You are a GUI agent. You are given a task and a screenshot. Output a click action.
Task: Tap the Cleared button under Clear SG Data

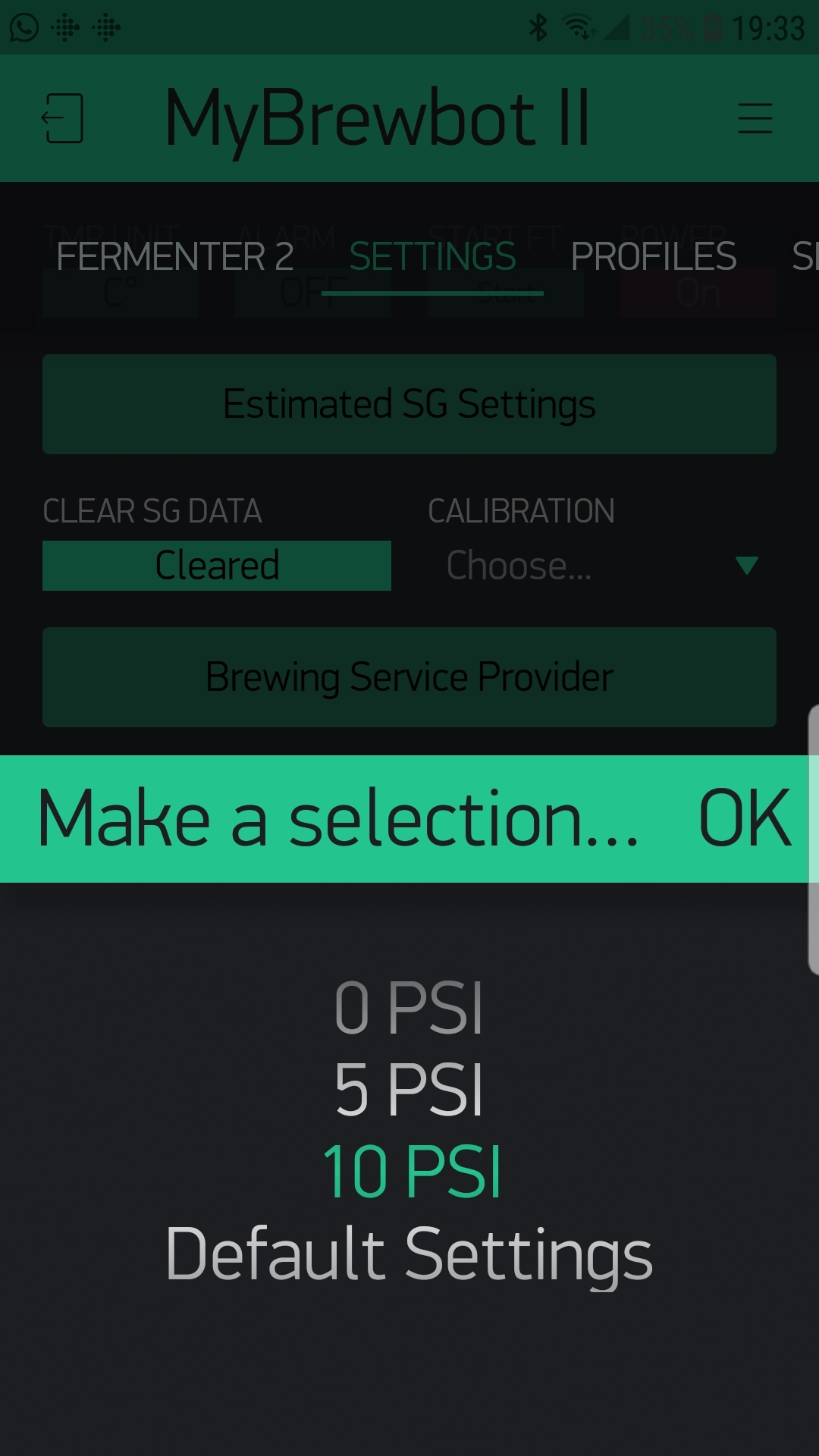[217, 566]
